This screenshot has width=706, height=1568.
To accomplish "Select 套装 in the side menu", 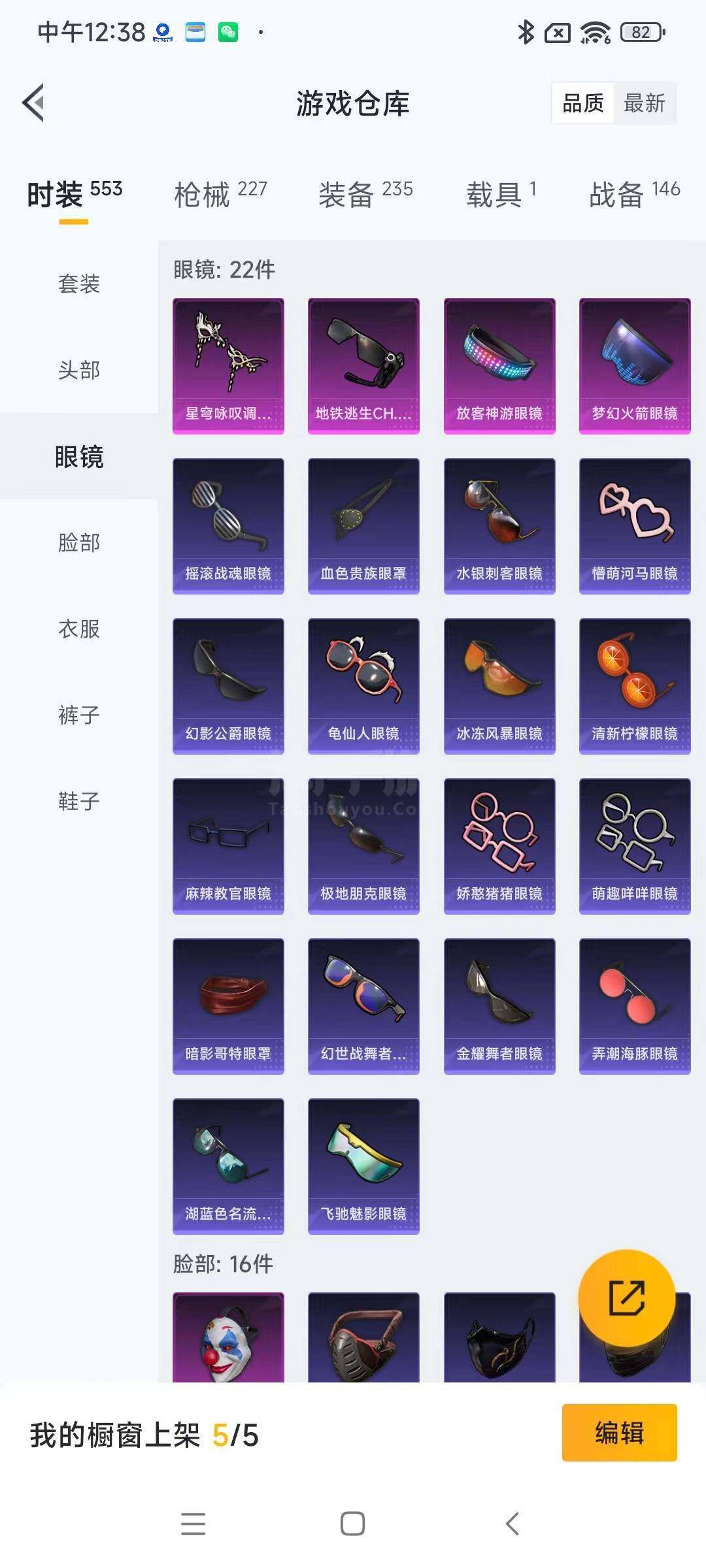I will [x=79, y=284].
